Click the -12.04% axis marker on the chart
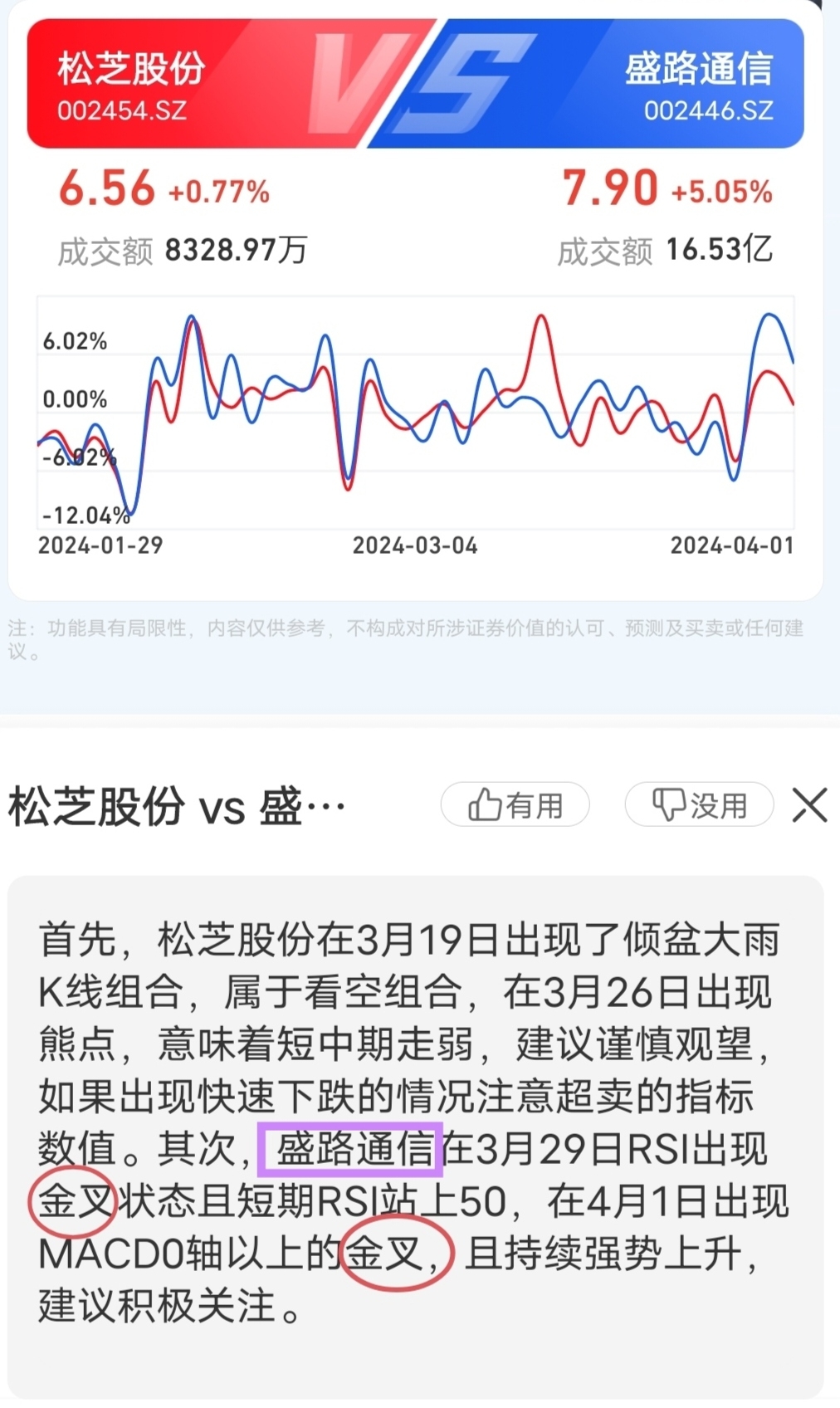Screen dimensions: 840x1408 (x=85, y=514)
